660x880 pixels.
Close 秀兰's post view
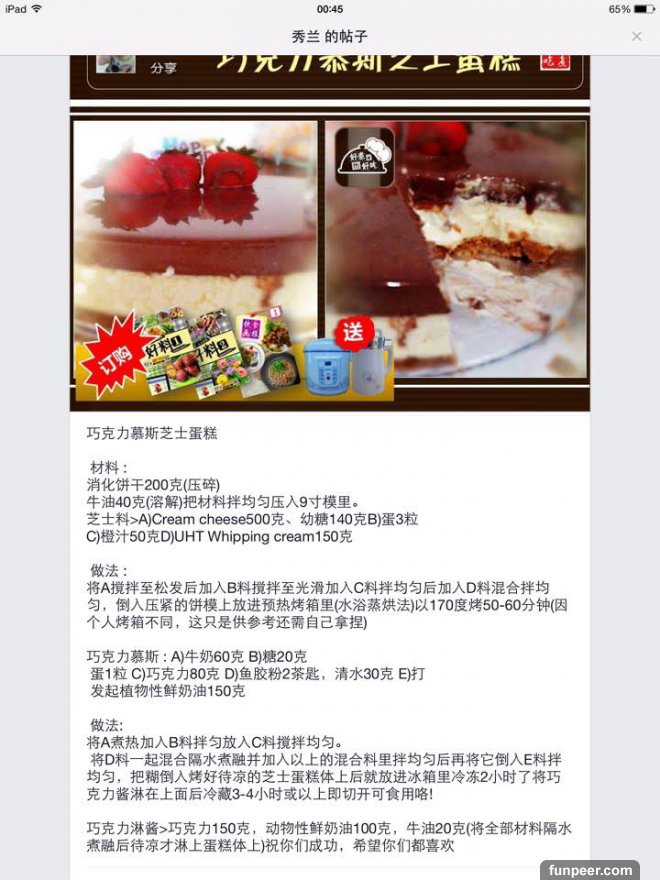637,36
